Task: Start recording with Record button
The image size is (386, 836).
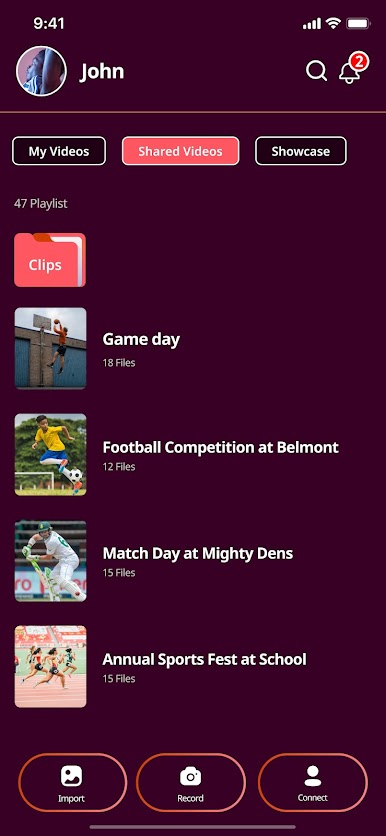Action: (191, 783)
